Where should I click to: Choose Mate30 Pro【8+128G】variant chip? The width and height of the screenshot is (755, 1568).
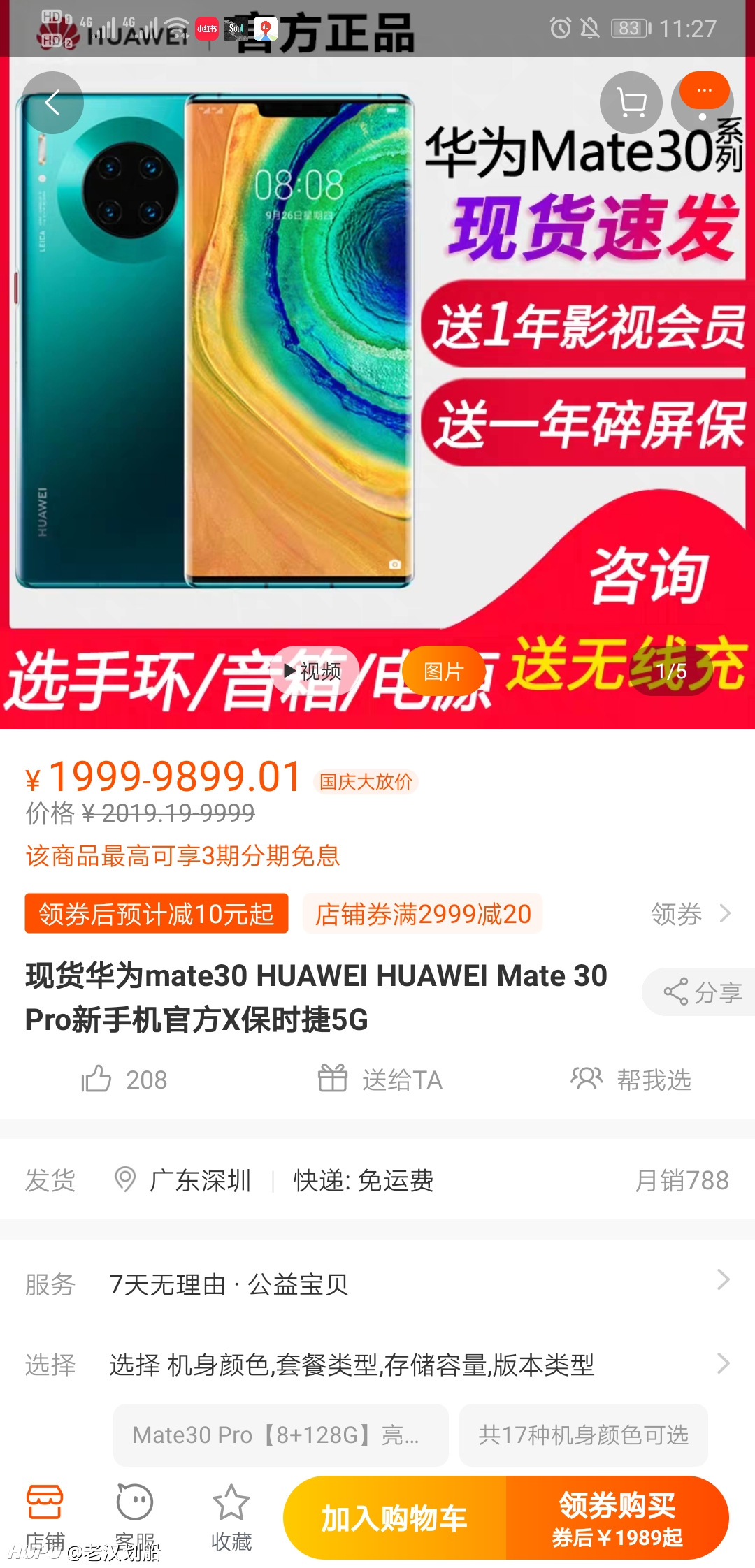click(x=281, y=1435)
